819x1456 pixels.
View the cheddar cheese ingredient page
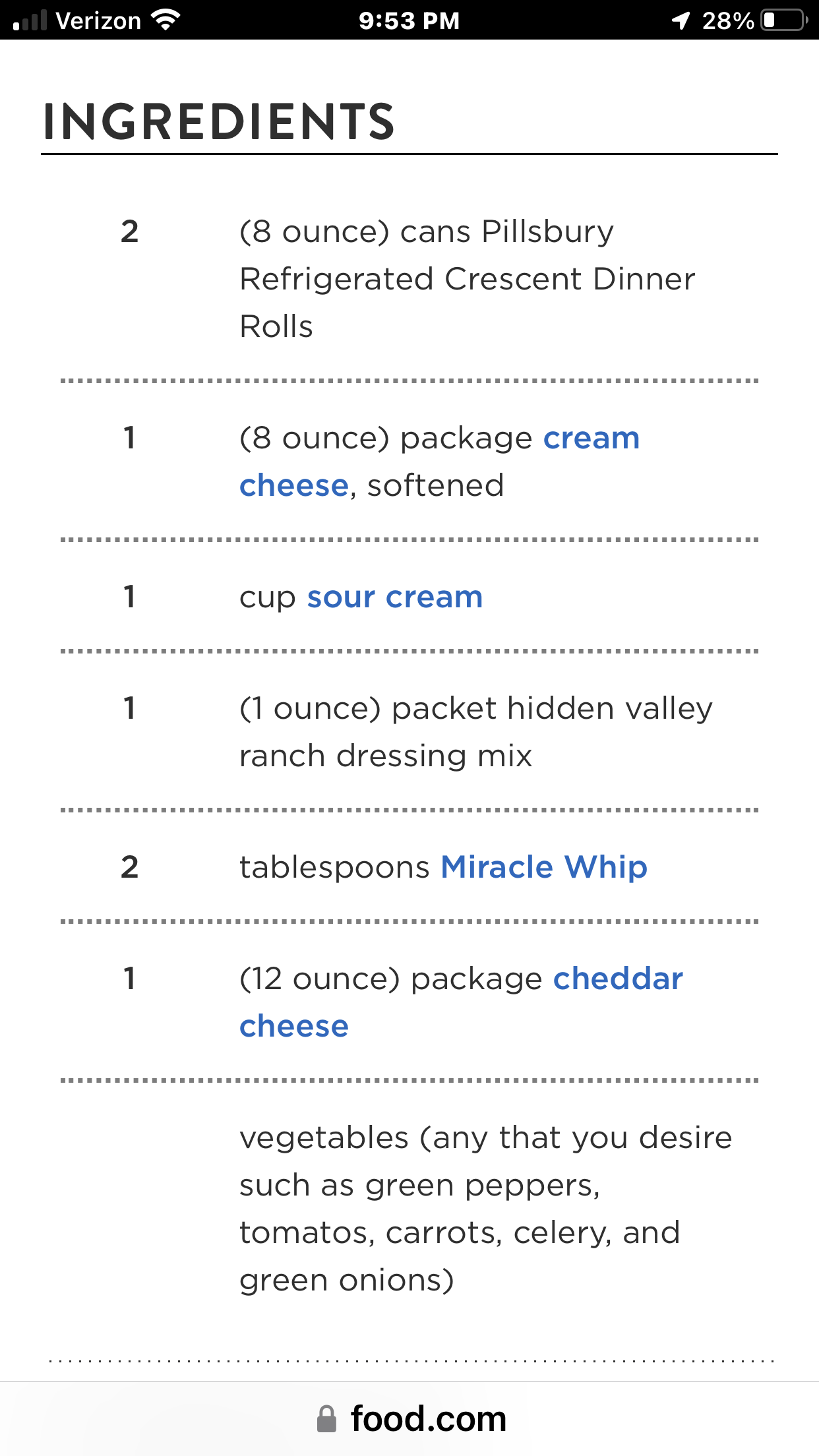pos(617,979)
